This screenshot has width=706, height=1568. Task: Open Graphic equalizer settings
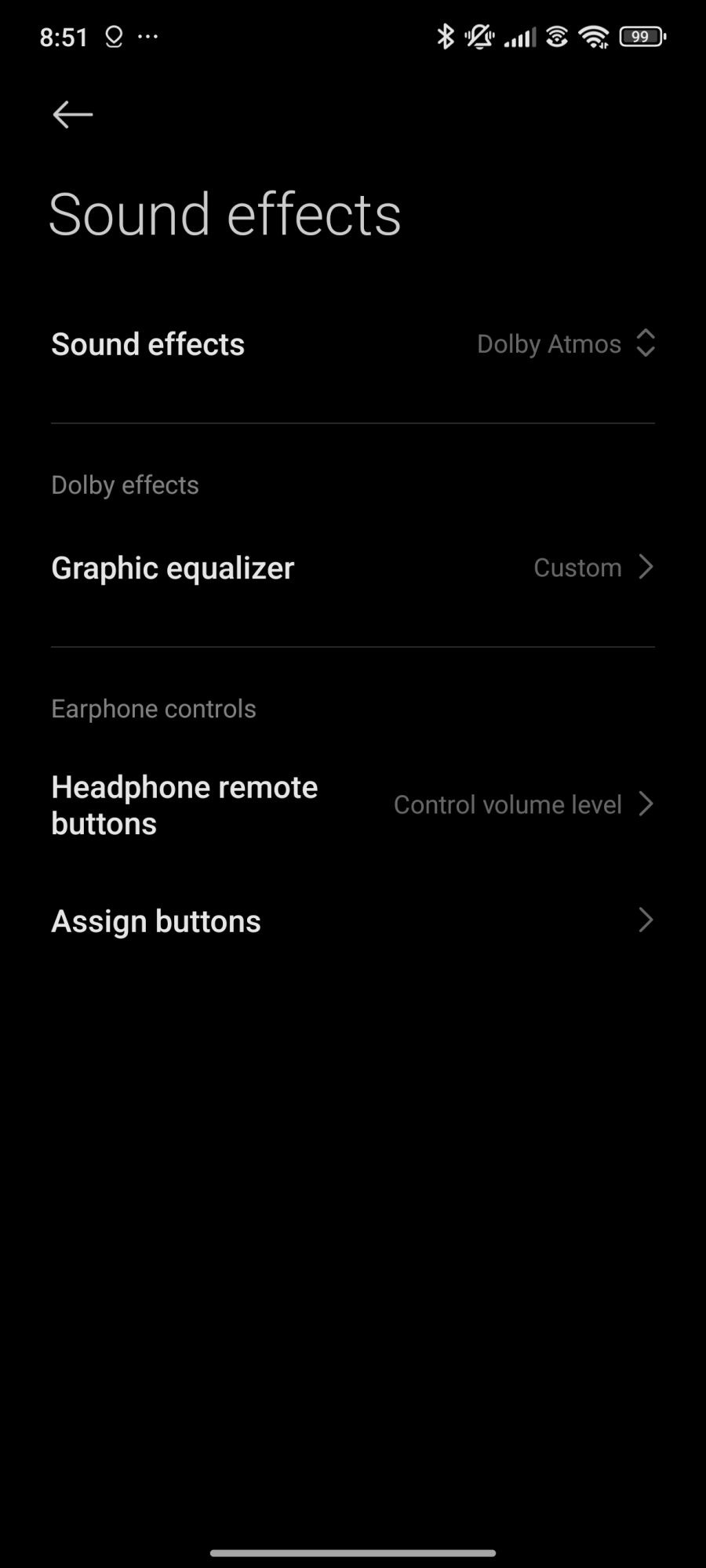[x=353, y=568]
